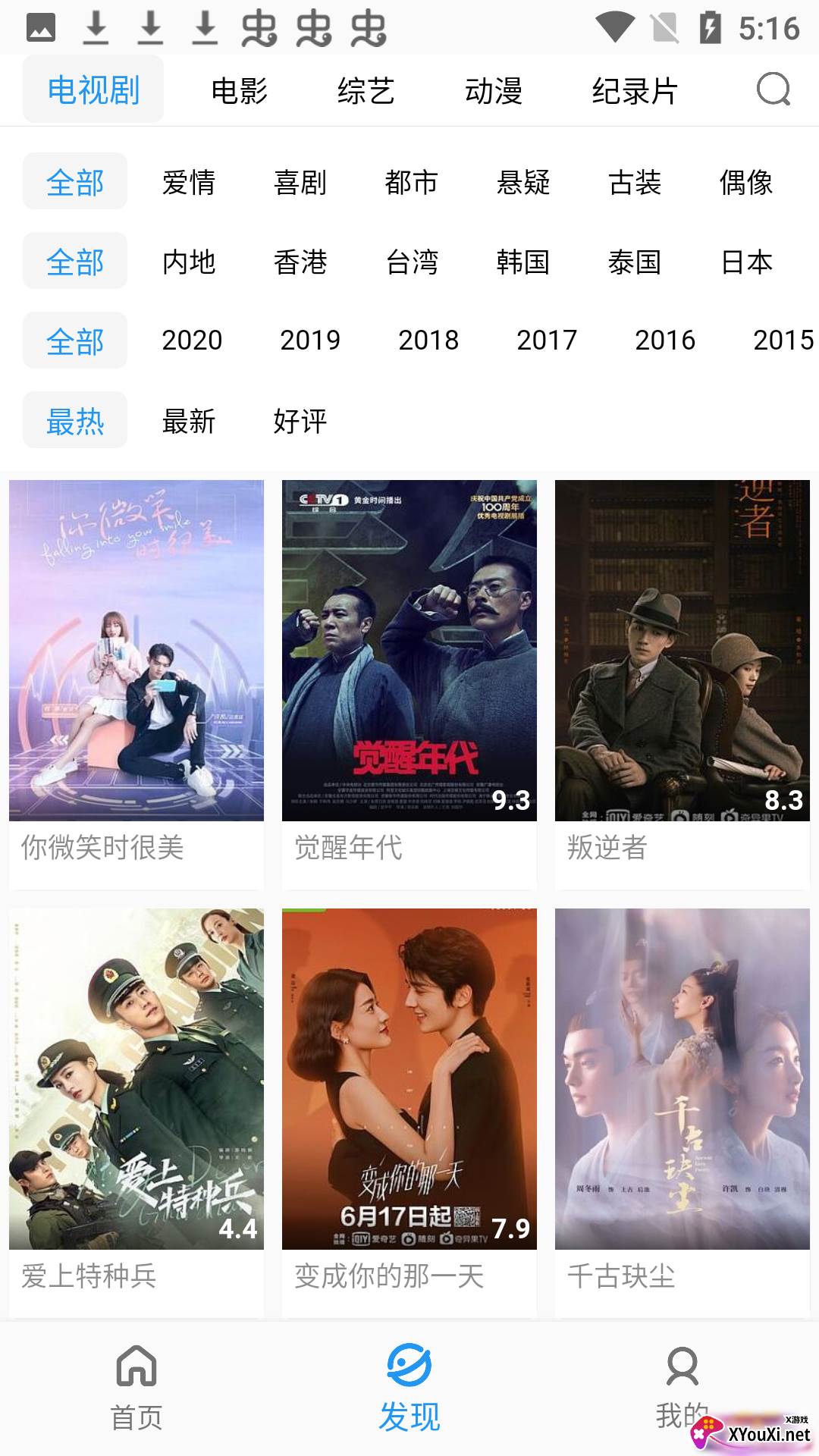Choose the 古装 genre filter

click(634, 183)
